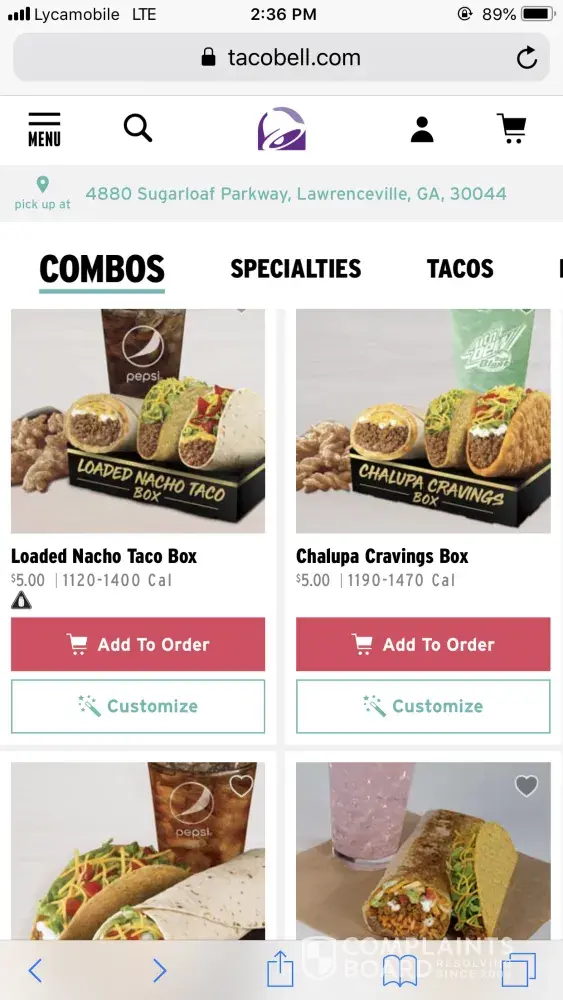Open the Safari share sheet
The image size is (563, 1000).
(x=280, y=969)
